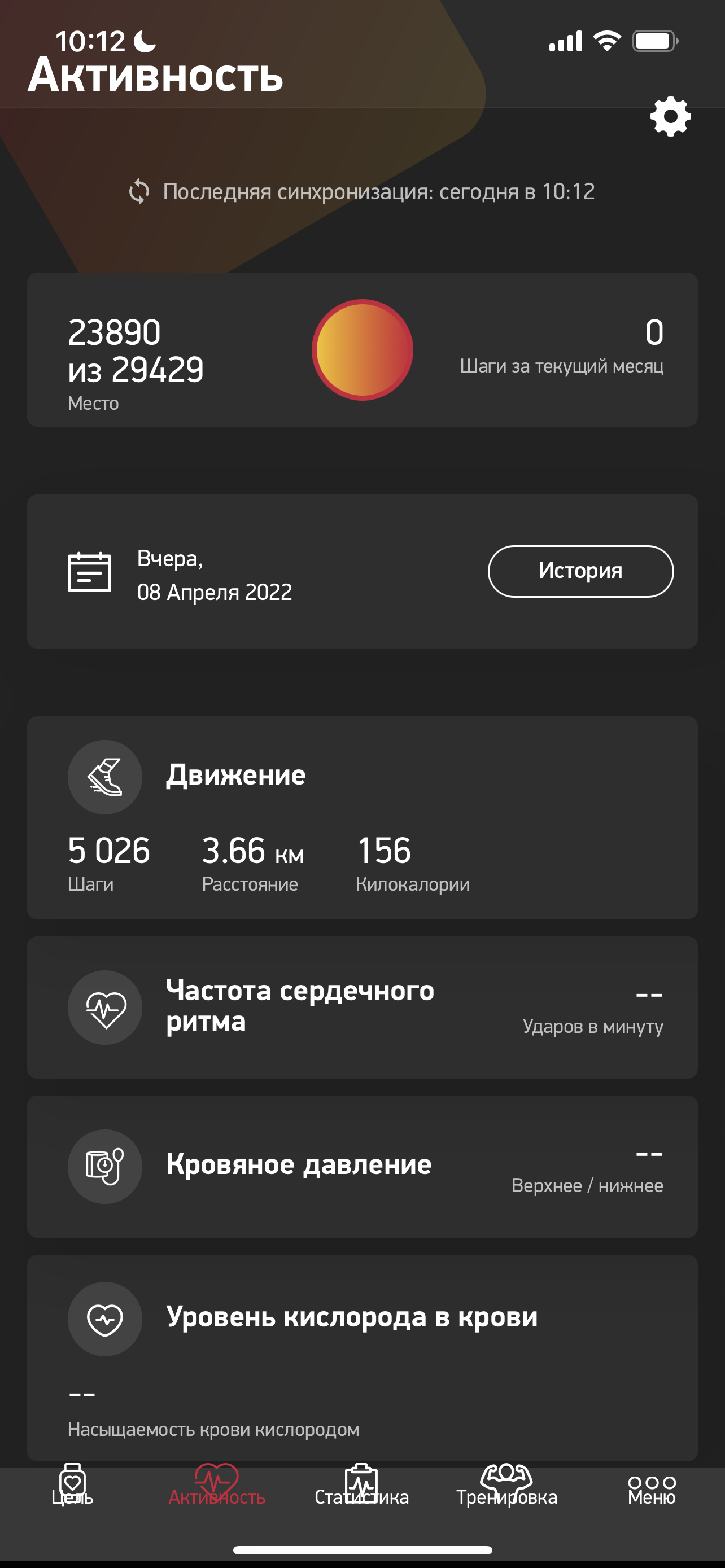This screenshot has height=1568, width=725.
Task: Open Уровень кислорода в крови card
Action: [362, 1356]
